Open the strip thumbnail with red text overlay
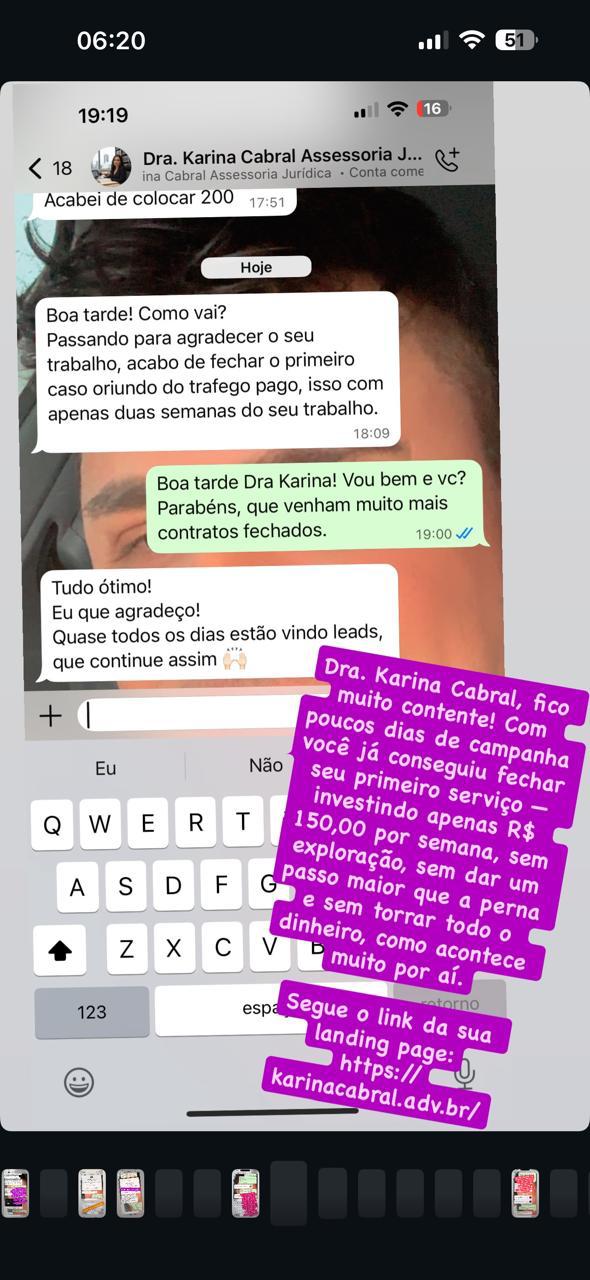The height and width of the screenshot is (1280, 590). tap(525, 1193)
